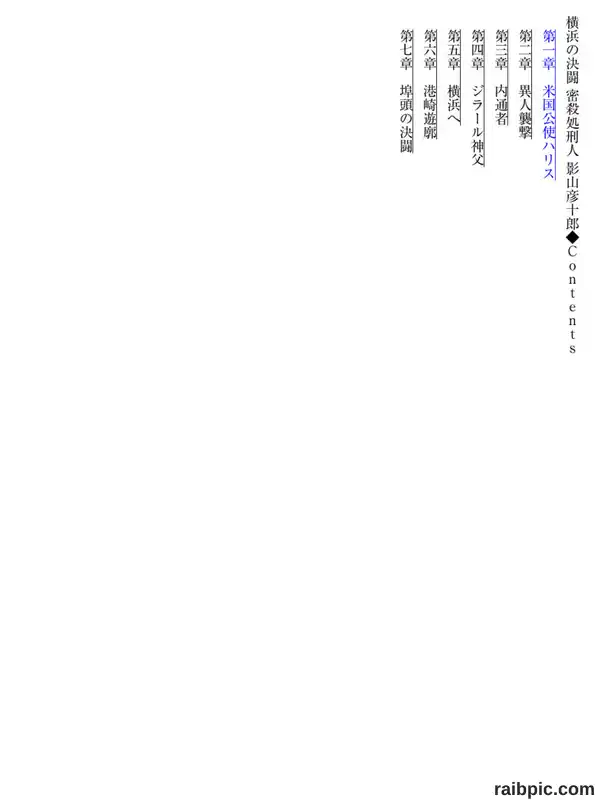Go to 第七章 埠頭の決闘
The height and width of the screenshot is (800, 600).
point(407,91)
